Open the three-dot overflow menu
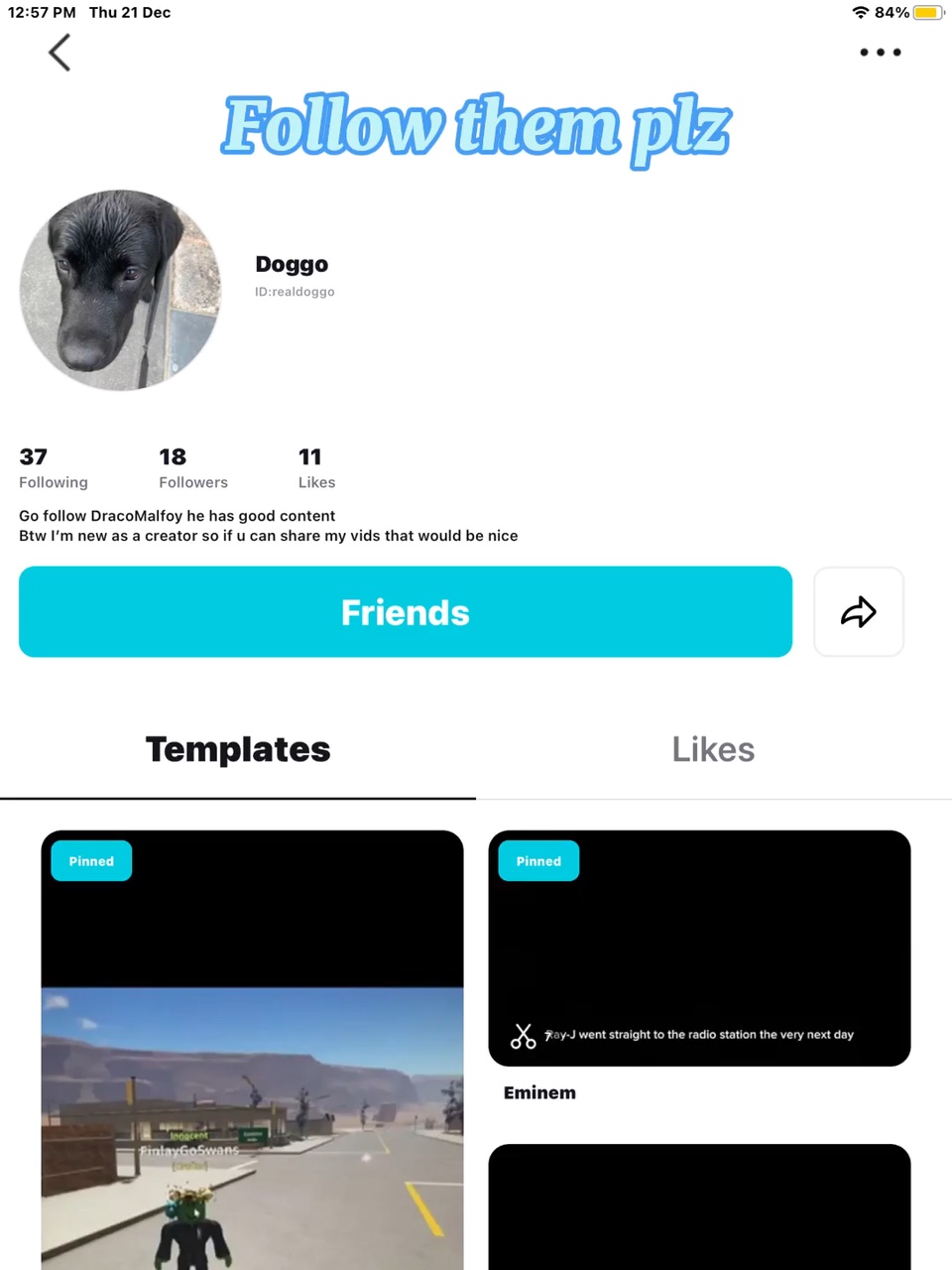The height and width of the screenshot is (1270, 952). [880, 53]
